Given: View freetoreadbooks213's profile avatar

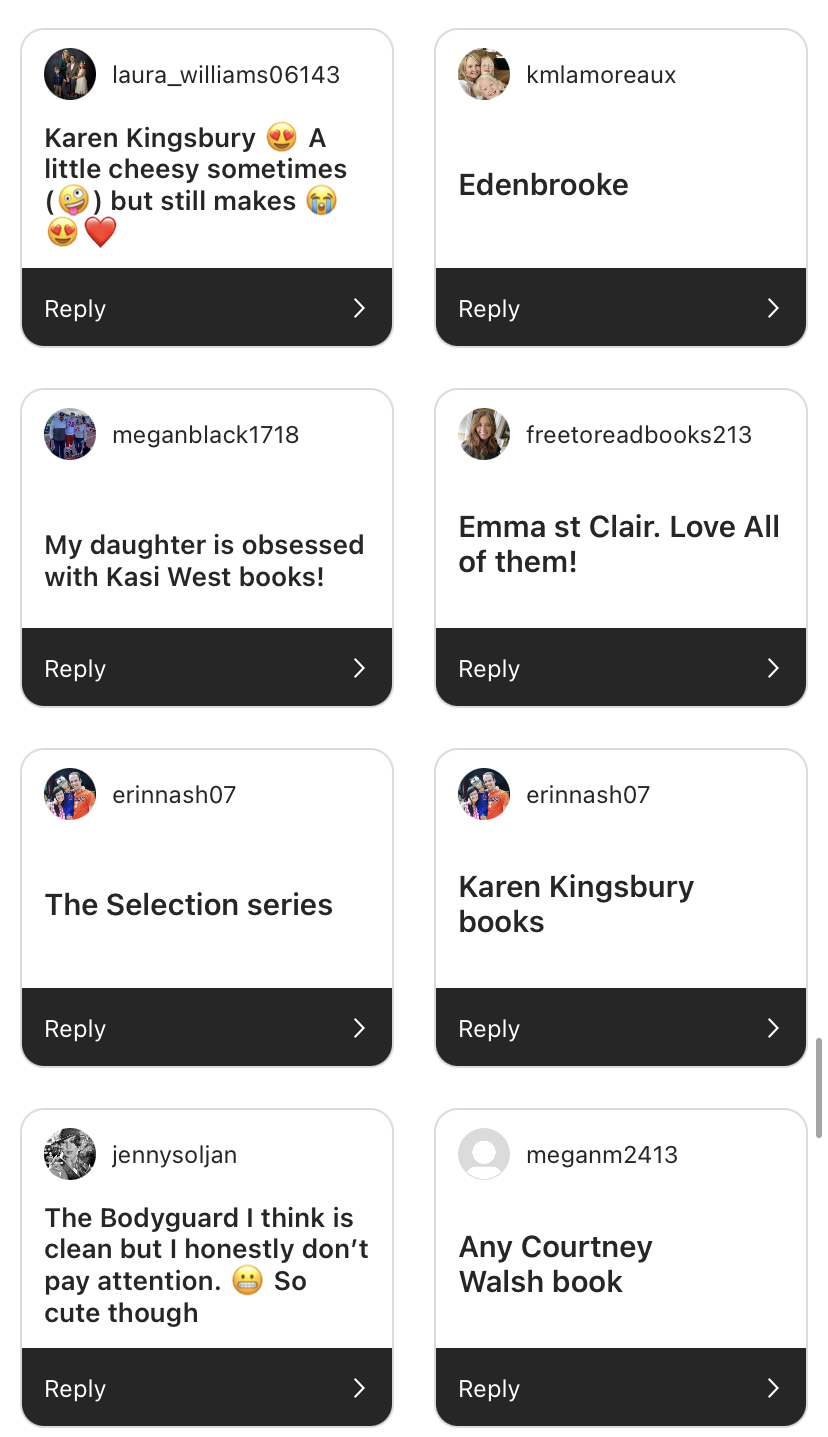Looking at the screenshot, I should coord(484,434).
